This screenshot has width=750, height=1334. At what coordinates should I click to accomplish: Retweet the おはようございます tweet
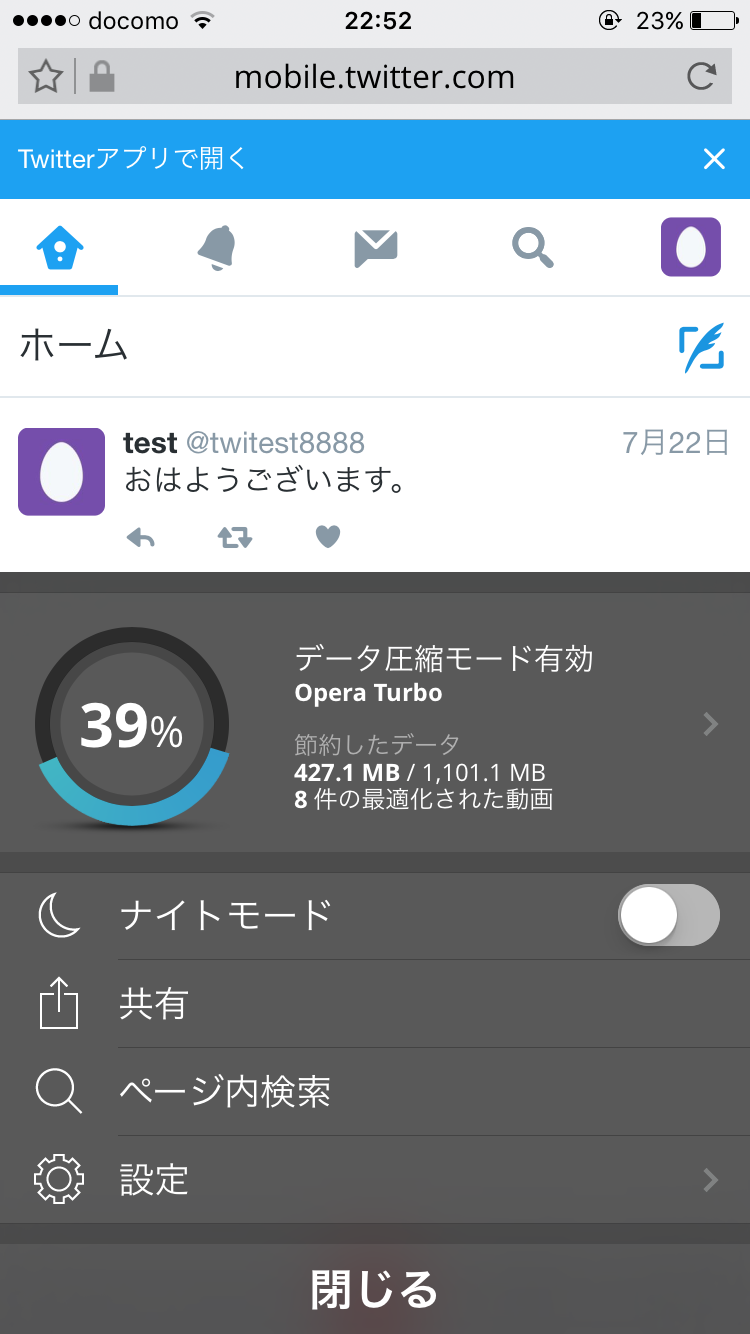coord(234,537)
